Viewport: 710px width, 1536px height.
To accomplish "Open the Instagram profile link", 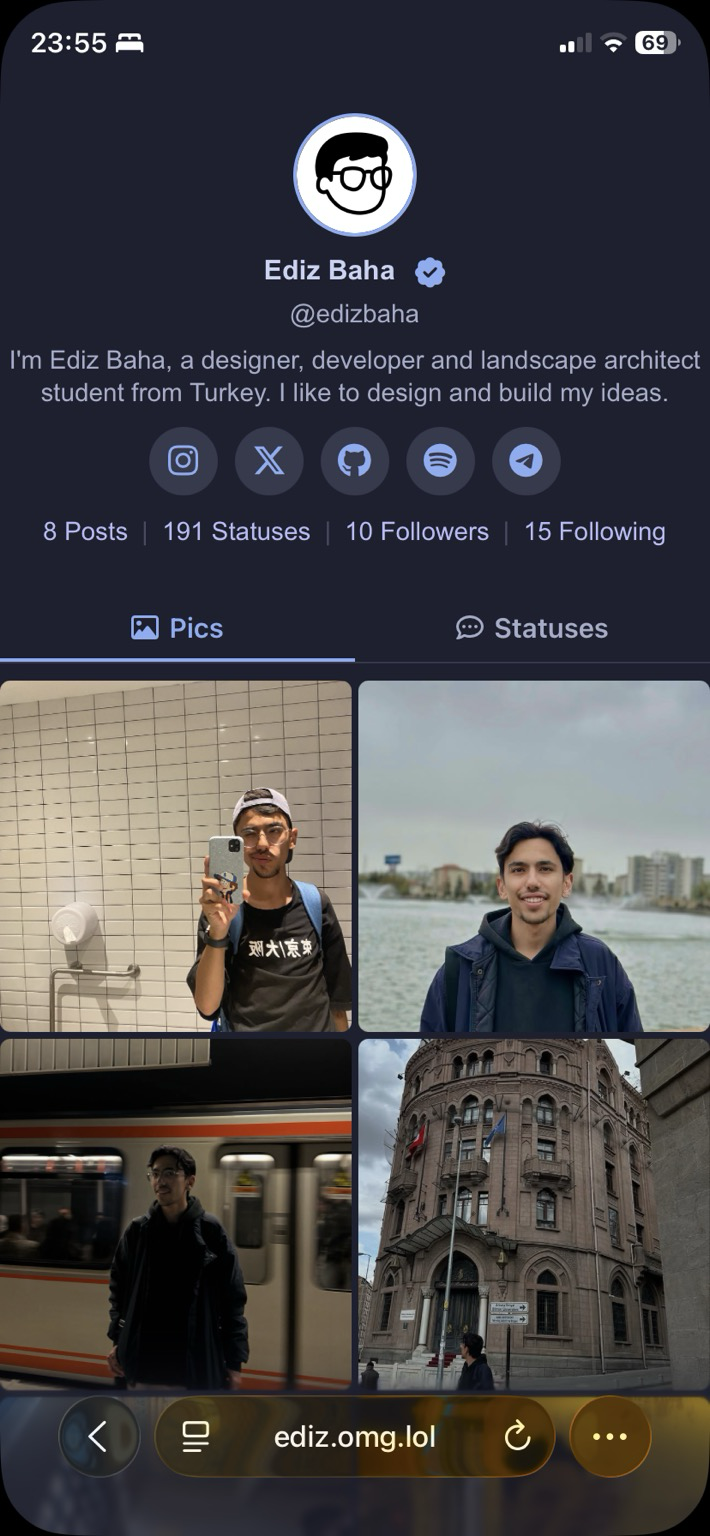I will click(x=183, y=461).
